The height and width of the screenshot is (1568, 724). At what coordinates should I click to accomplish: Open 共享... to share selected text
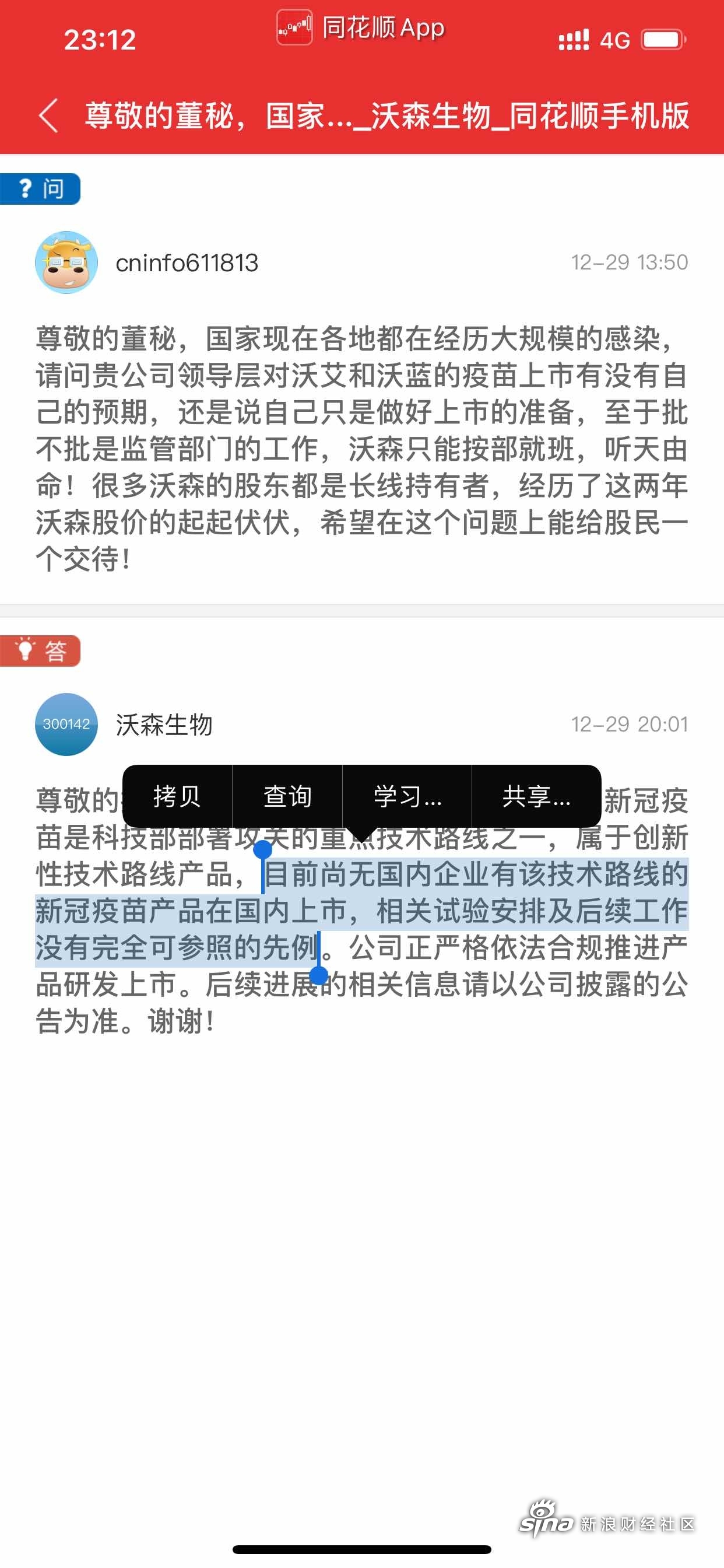pyautogui.click(x=537, y=796)
